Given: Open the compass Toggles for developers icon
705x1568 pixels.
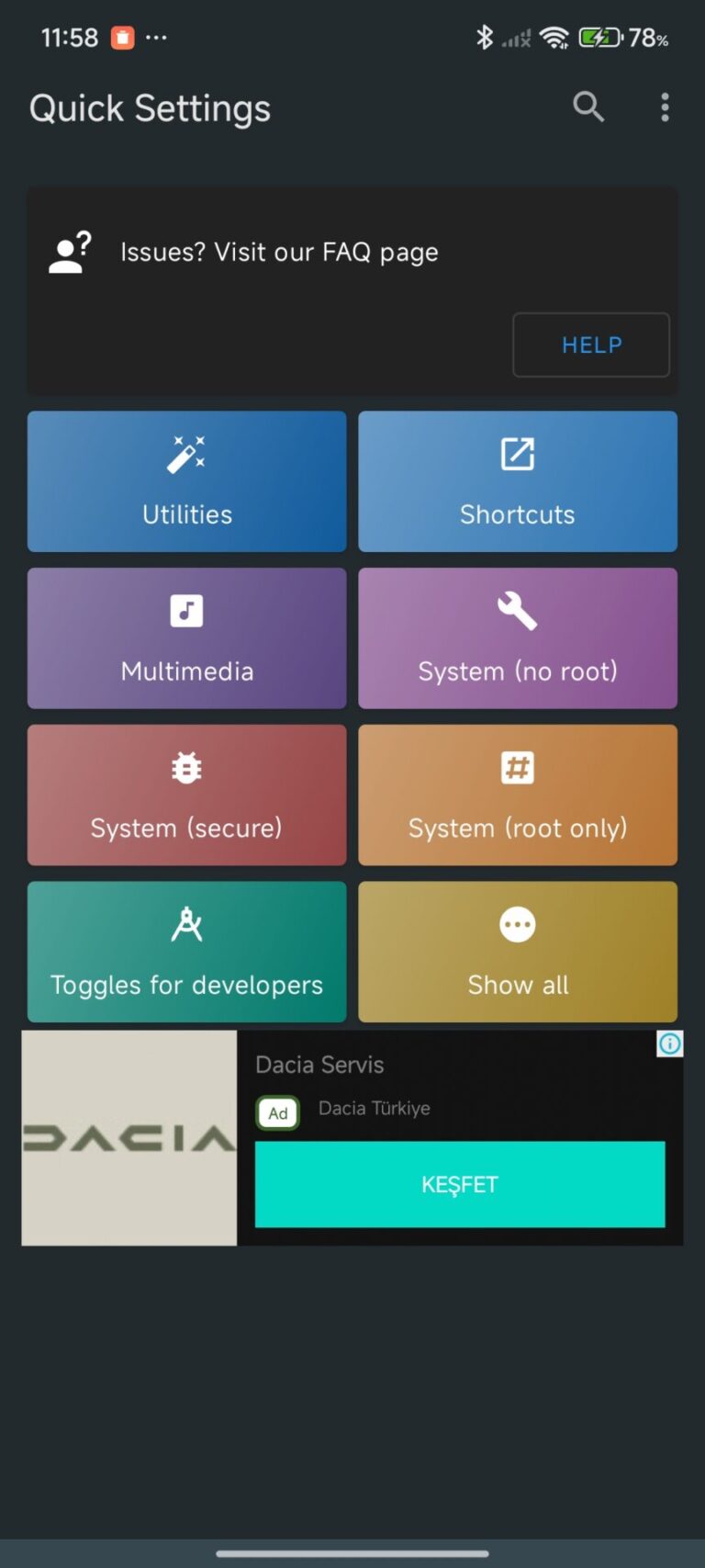Looking at the screenshot, I should tap(186, 923).
